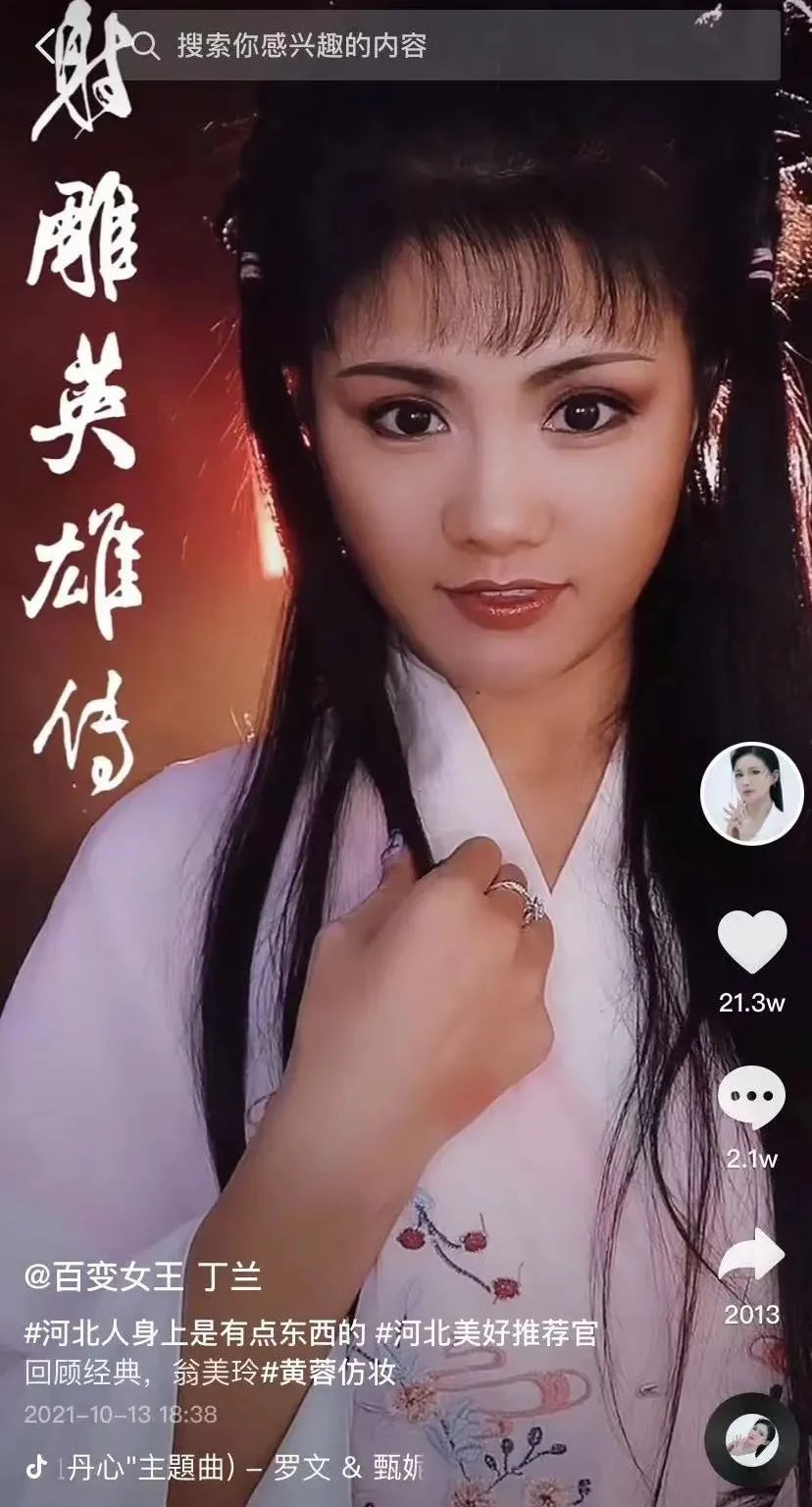
Task: Like this video with the heart
Action: pos(751,941)
